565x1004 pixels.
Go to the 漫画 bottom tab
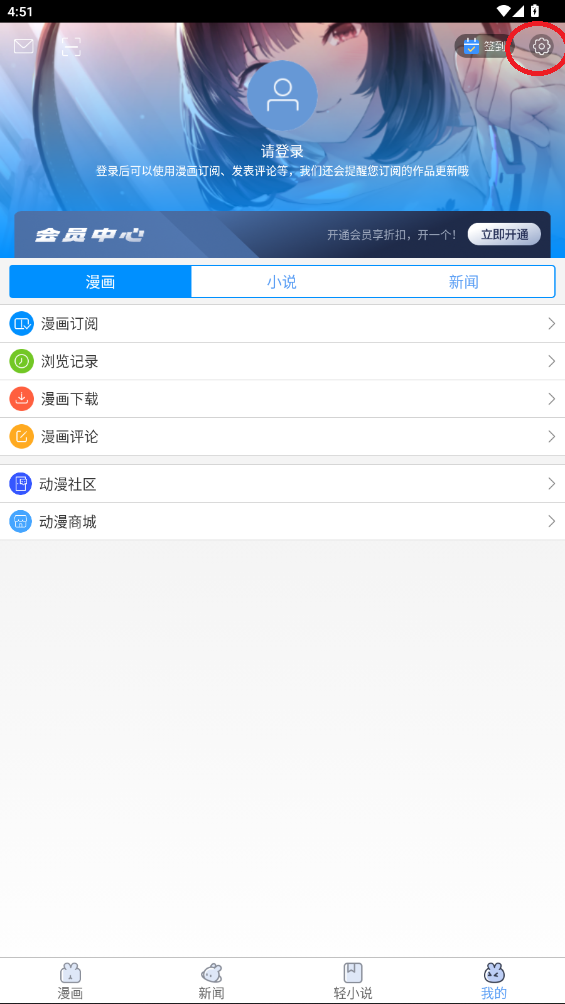click(x=70, y=981)
